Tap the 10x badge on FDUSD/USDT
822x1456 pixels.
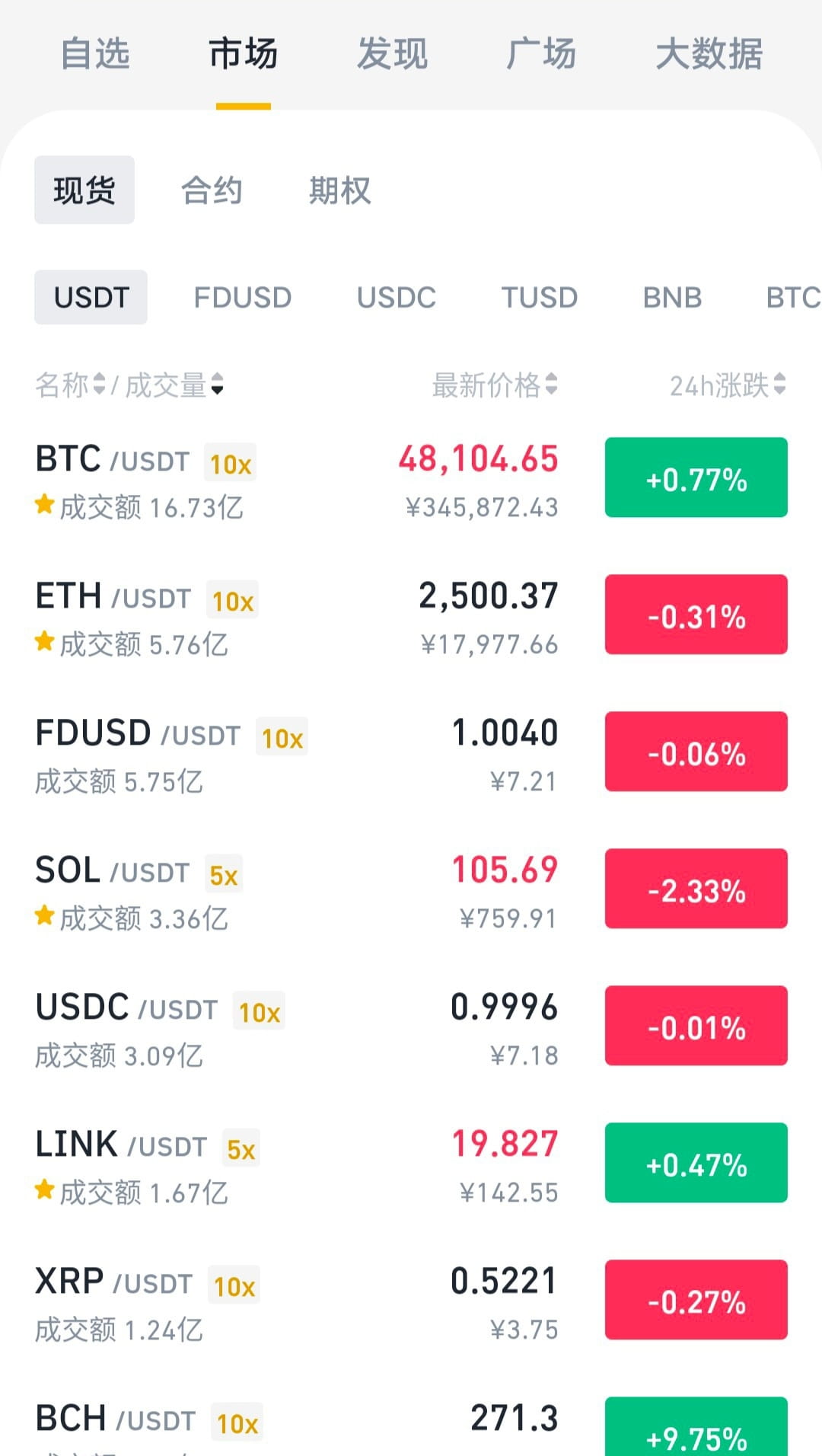point(281,737)
